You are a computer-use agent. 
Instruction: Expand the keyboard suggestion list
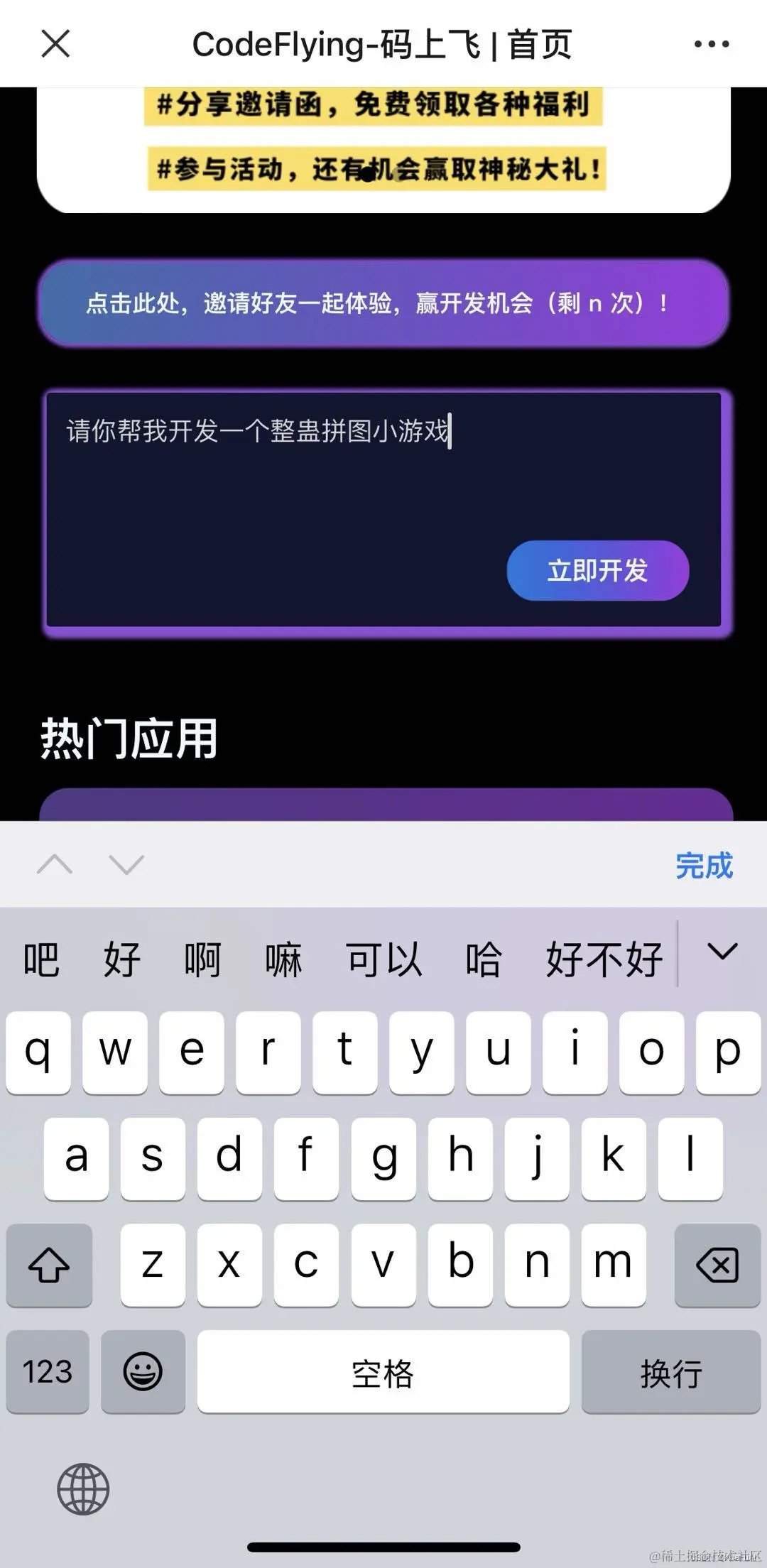[722, 952]
